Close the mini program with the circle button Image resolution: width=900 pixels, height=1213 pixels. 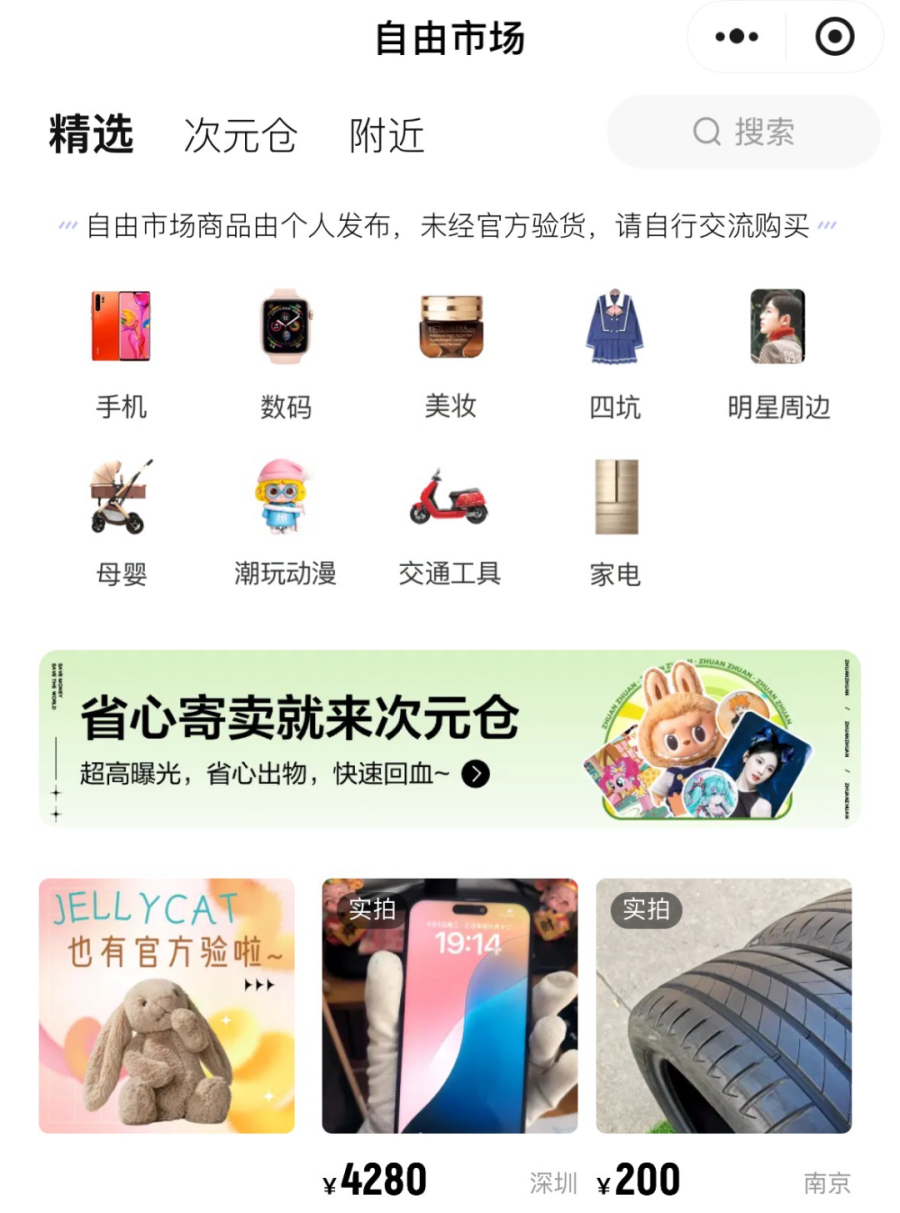pos(834,38)
